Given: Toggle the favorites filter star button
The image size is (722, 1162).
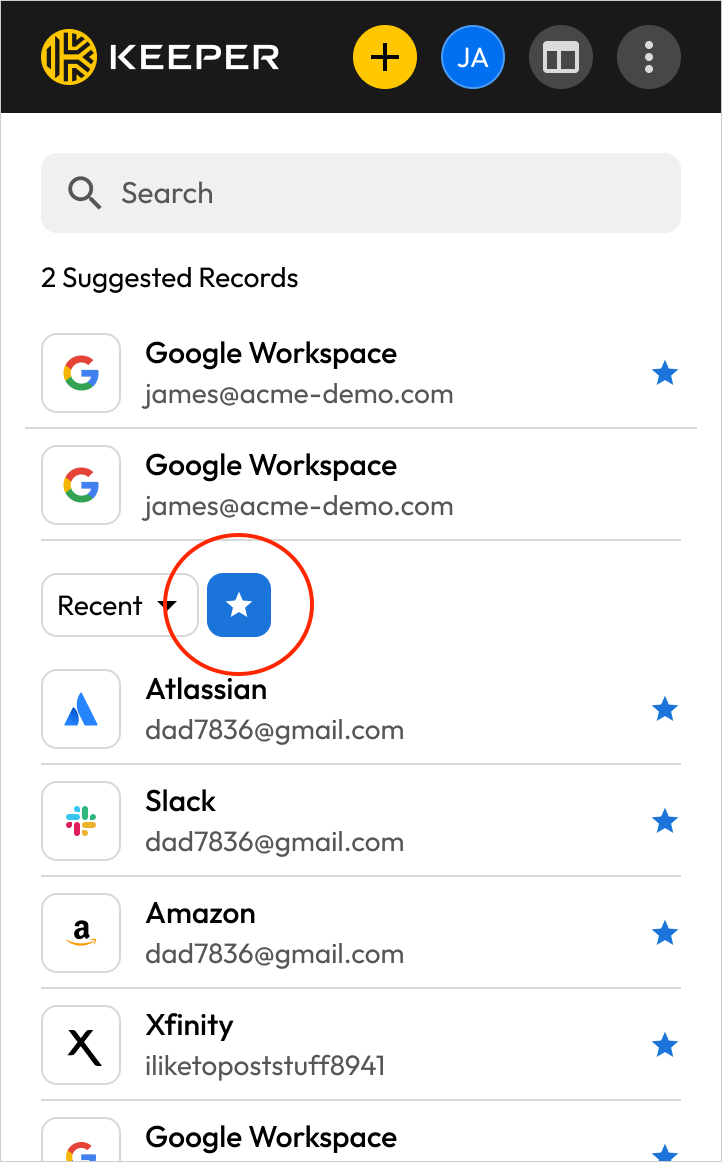Looking at the screenshot, I should (239, 605).
